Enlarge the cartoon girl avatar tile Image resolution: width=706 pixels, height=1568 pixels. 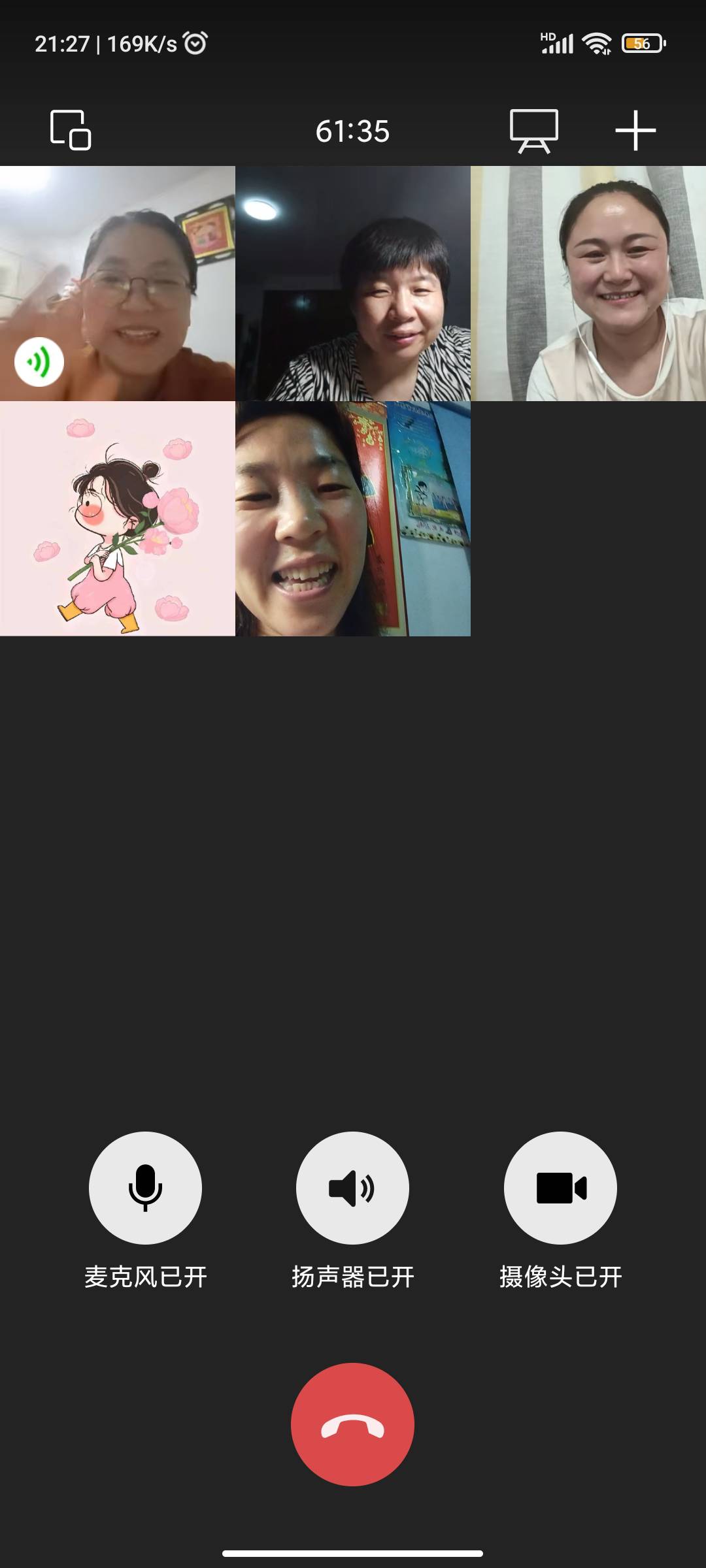[x=118, y=518]
